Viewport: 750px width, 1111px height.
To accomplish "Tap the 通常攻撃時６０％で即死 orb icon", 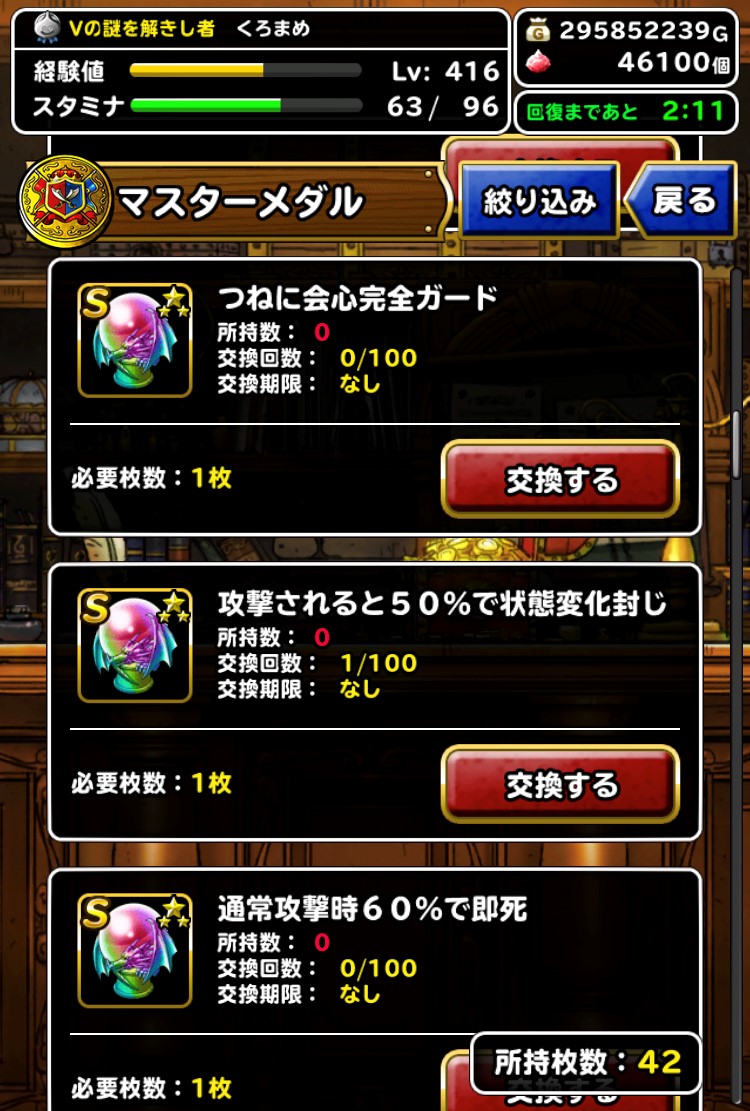I will pos(133,950).
